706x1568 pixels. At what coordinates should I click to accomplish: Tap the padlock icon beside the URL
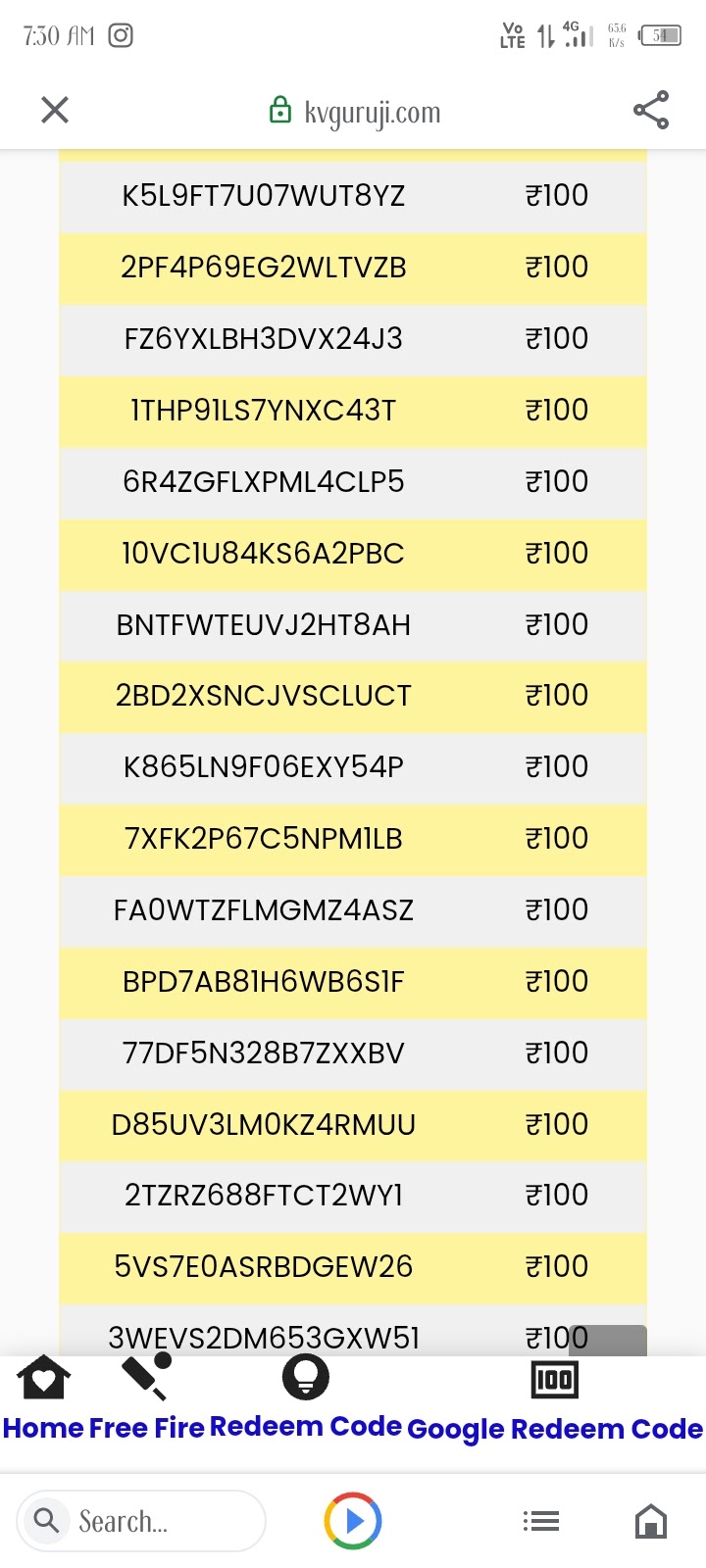pyautogui.click(x=279, y=110)
